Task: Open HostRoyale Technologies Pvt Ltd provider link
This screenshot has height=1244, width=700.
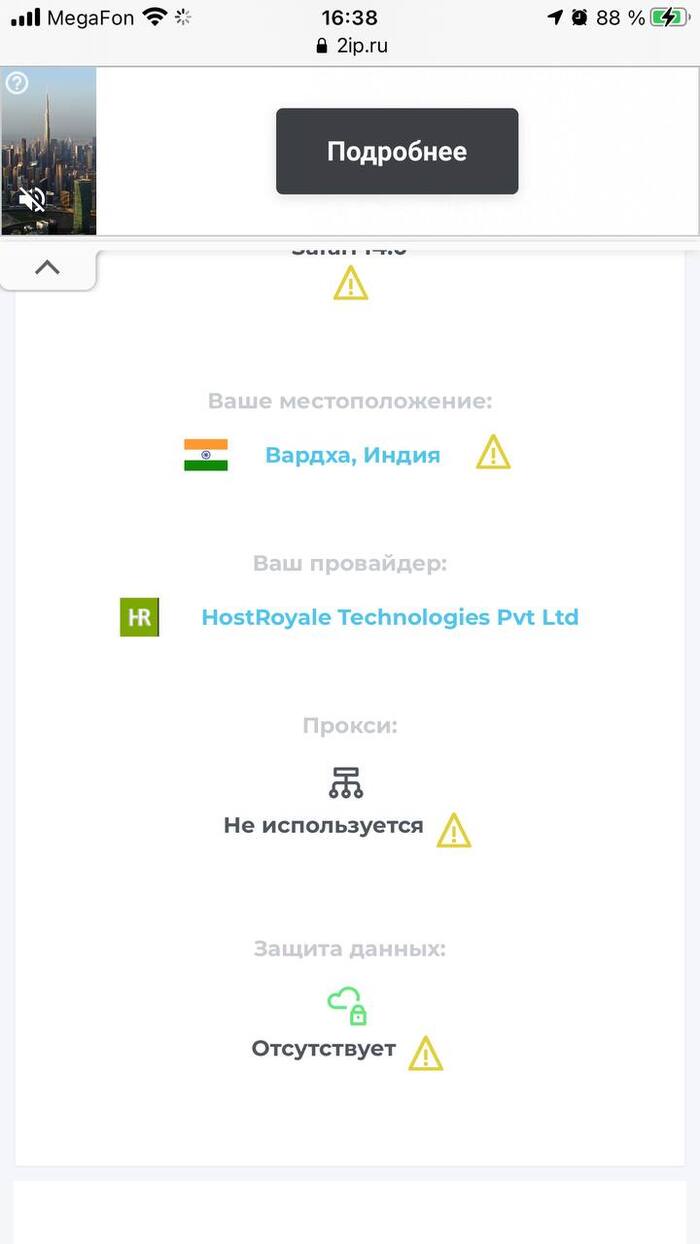Action: [390, 617]
